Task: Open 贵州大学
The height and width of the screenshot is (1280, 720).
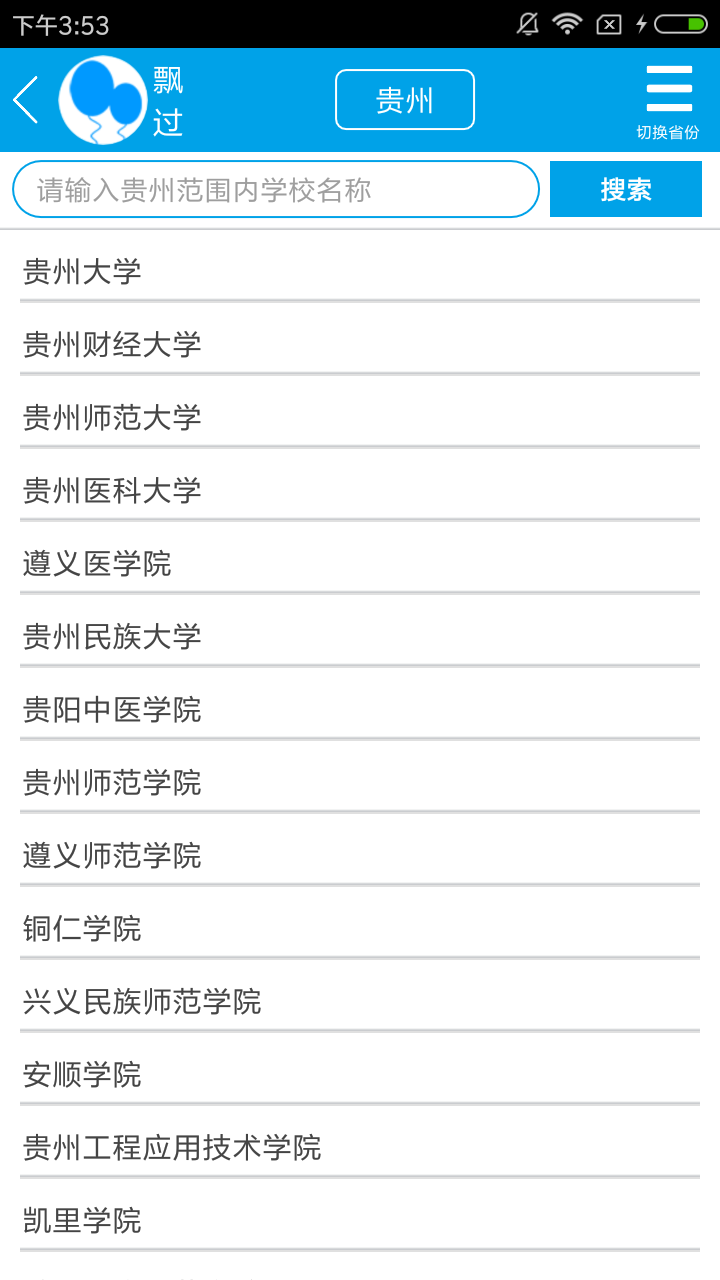Action: click(x=360, y=271)
